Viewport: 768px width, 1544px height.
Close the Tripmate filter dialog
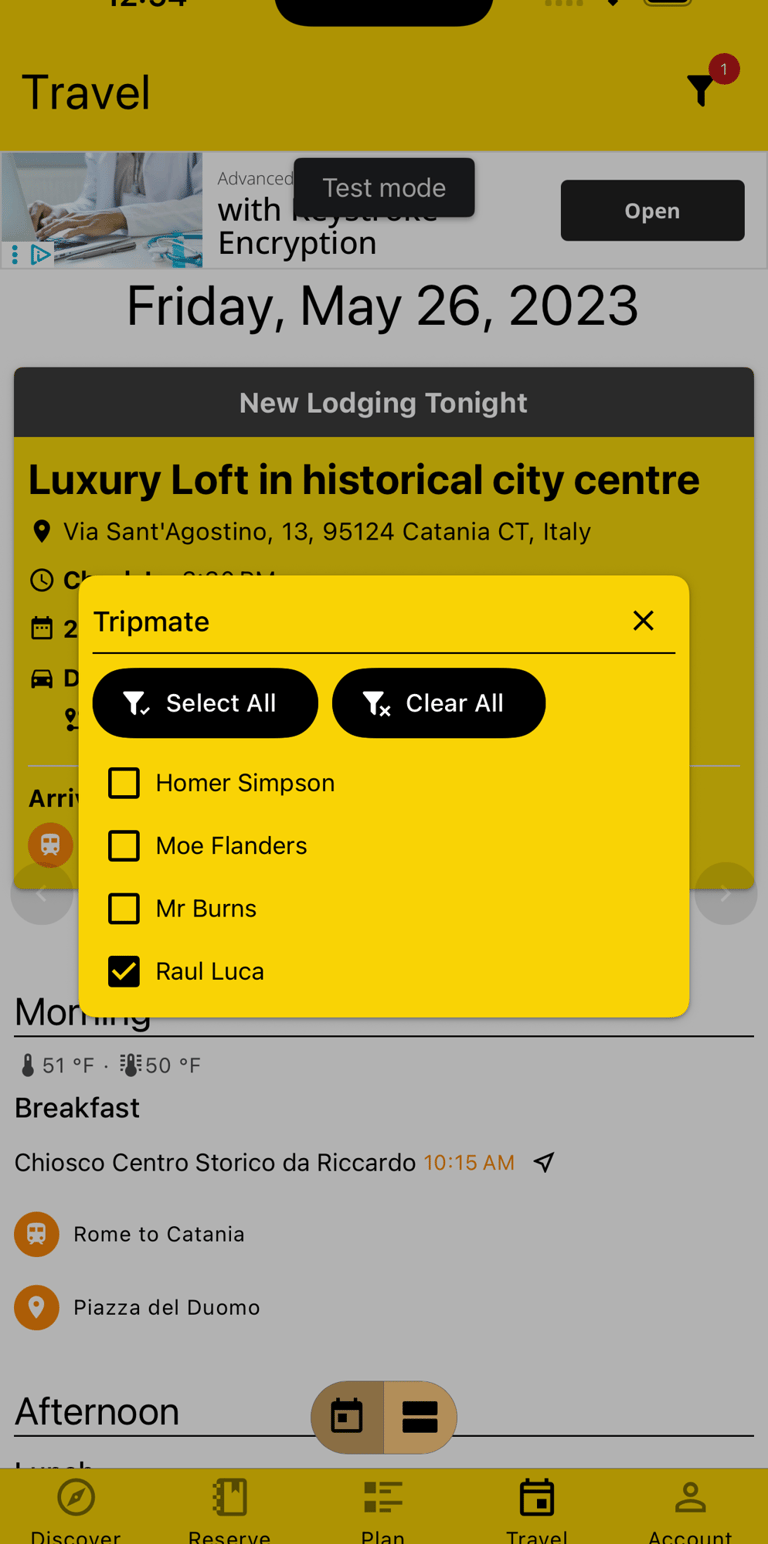(x=643, y=621)
